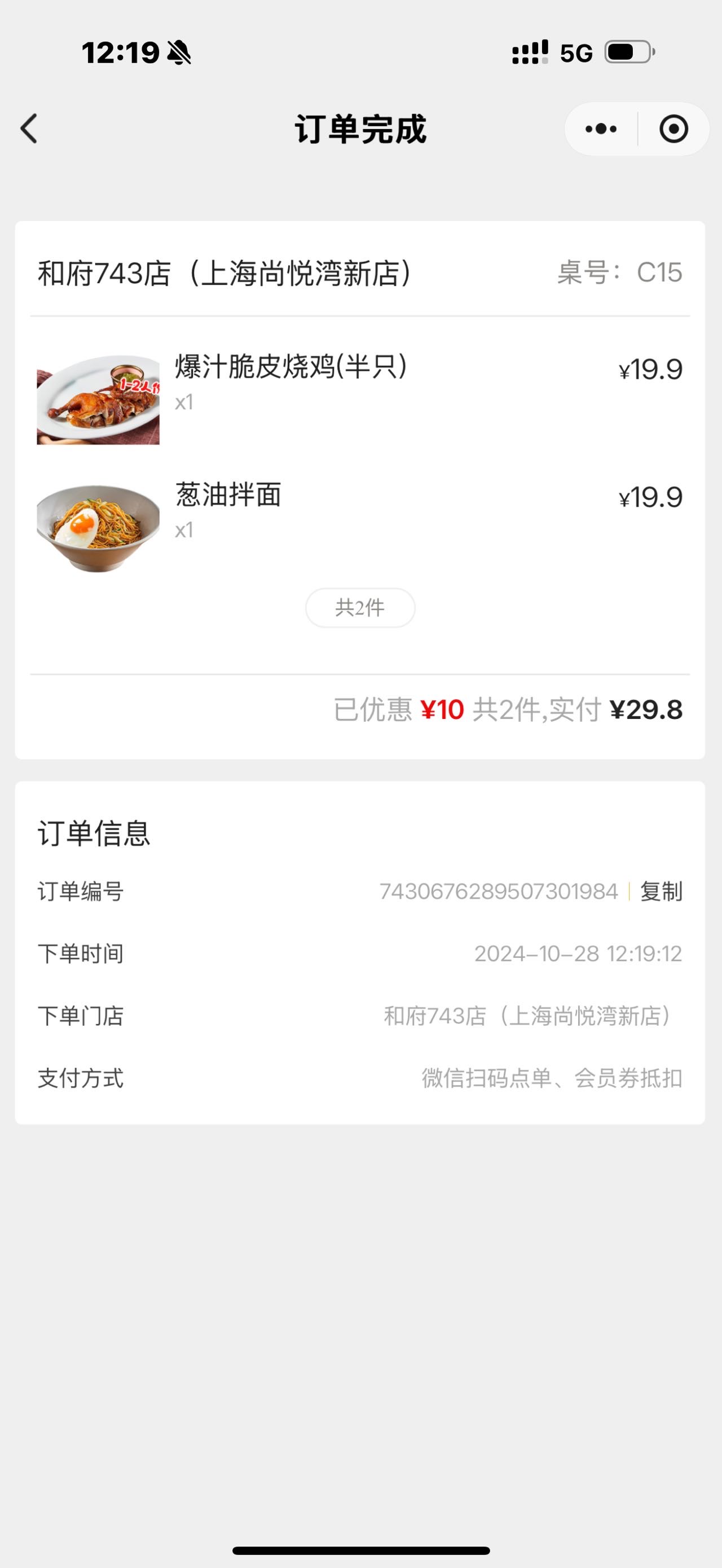
Task: Copy the order number with 复制
Action: [x=661, y=891]
